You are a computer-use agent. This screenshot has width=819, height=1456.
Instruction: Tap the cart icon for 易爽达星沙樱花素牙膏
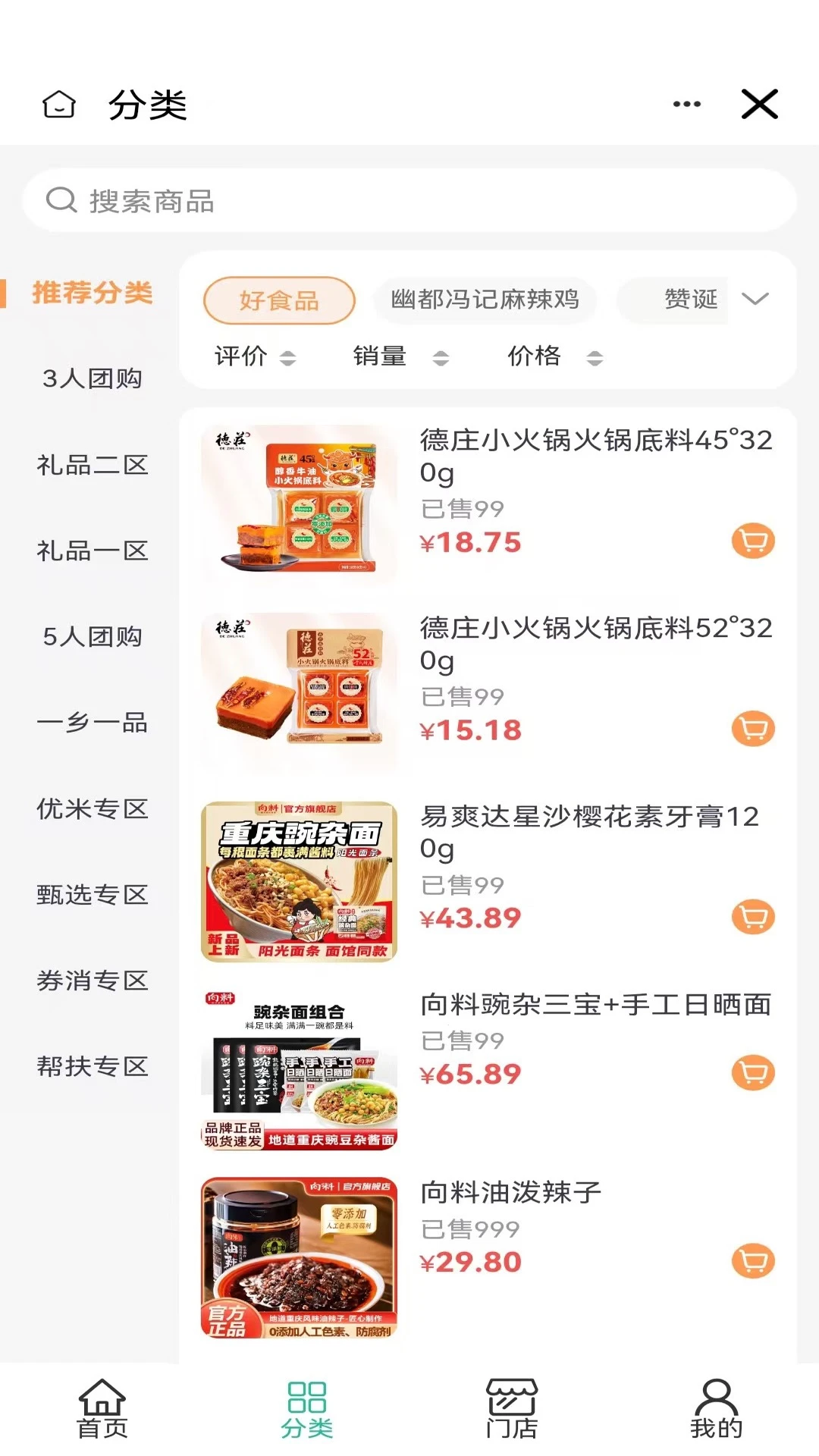[x=752, y=916]
